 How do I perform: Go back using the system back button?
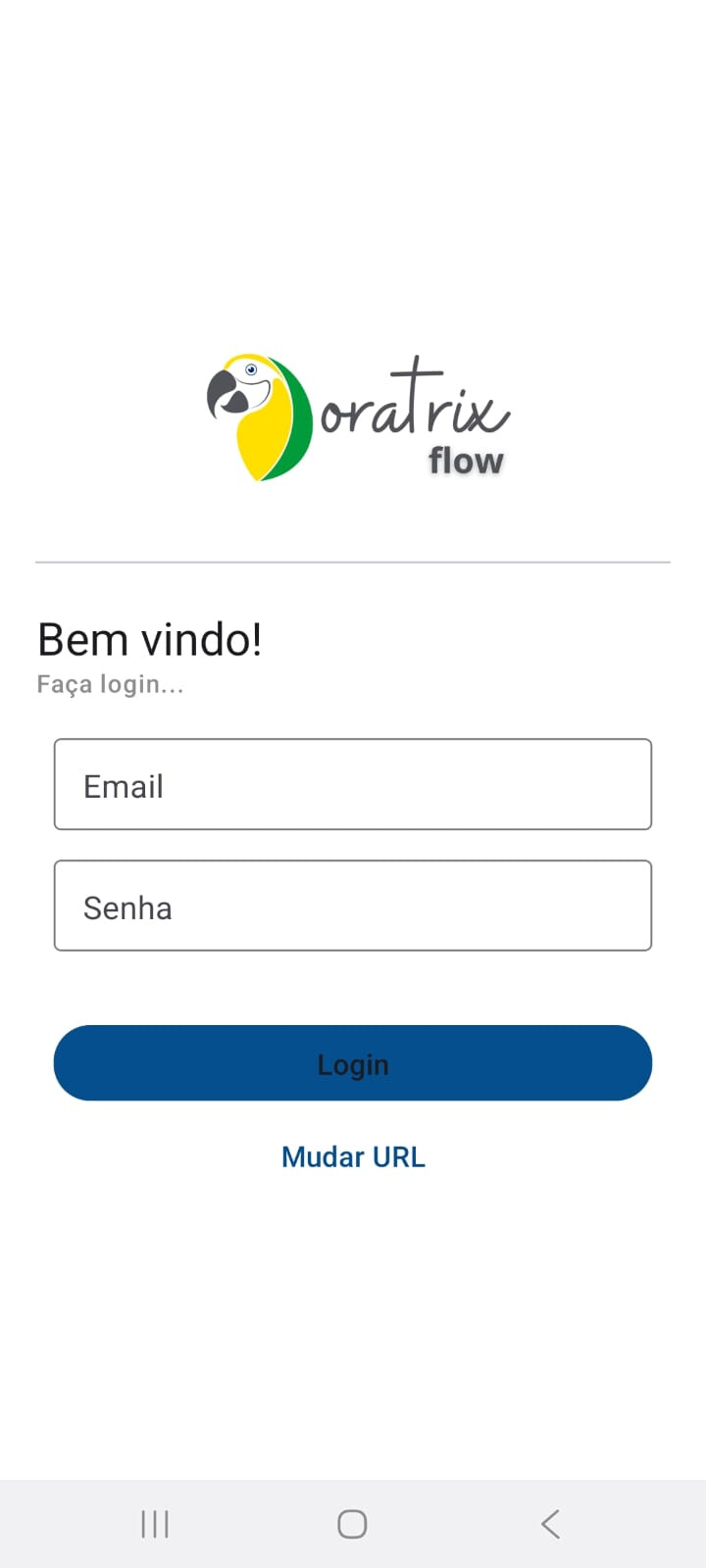click(550, 1524)
